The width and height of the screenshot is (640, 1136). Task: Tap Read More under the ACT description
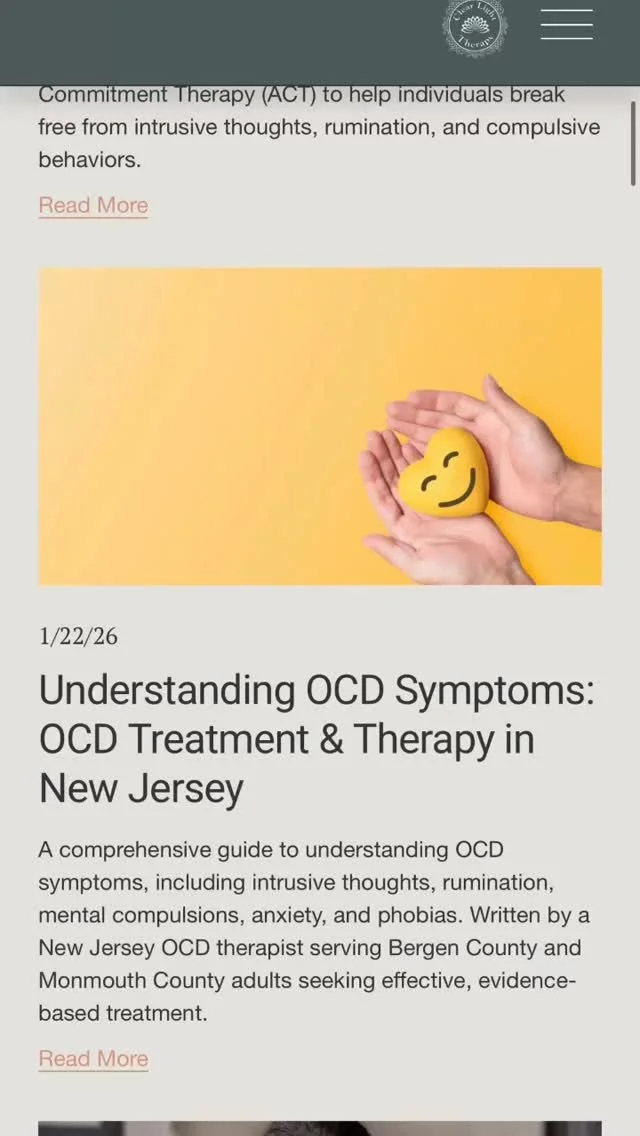(x=93, y=205)
